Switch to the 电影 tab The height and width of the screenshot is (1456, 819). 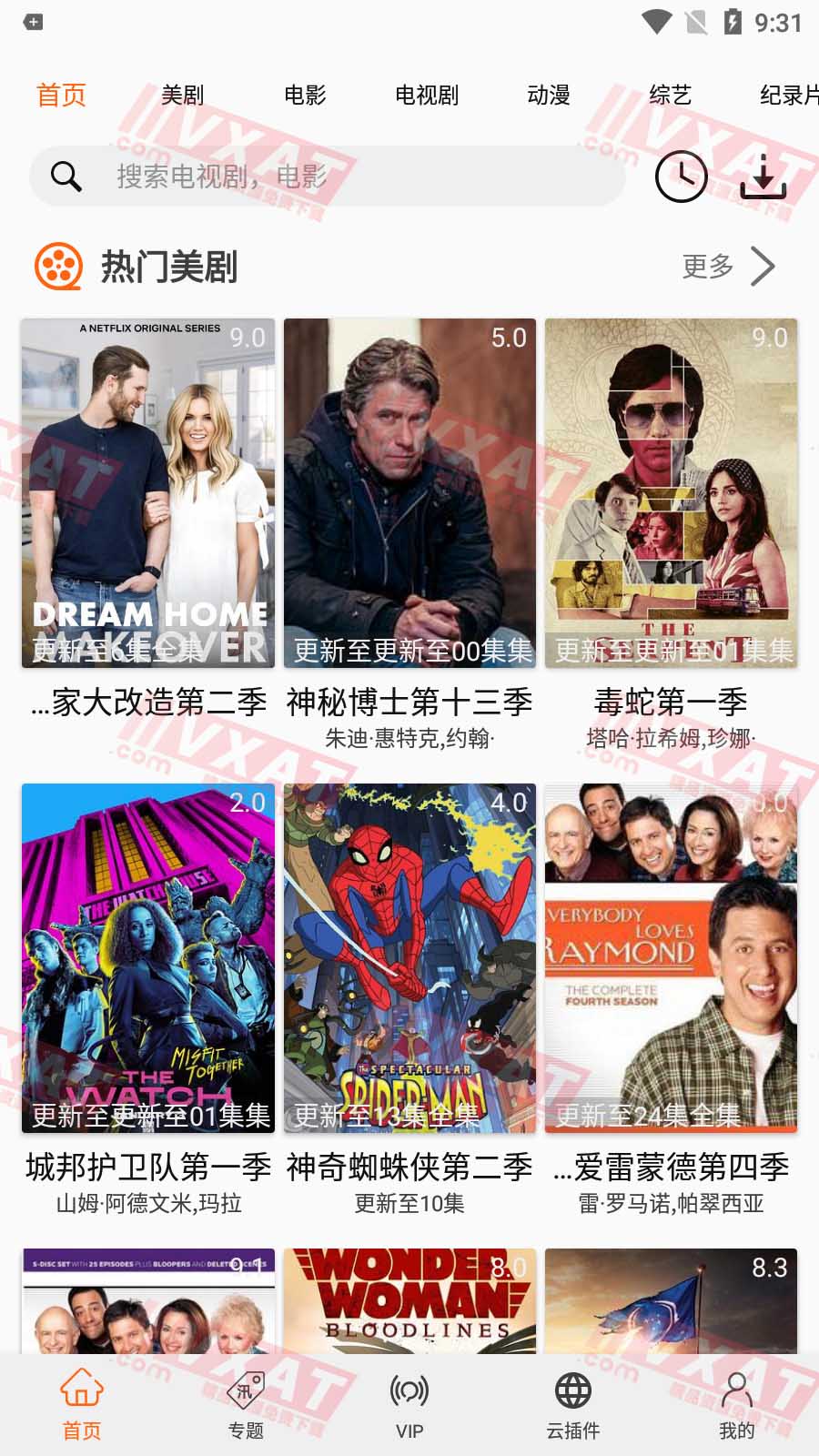pyautogui.click(x=307, y=95)
